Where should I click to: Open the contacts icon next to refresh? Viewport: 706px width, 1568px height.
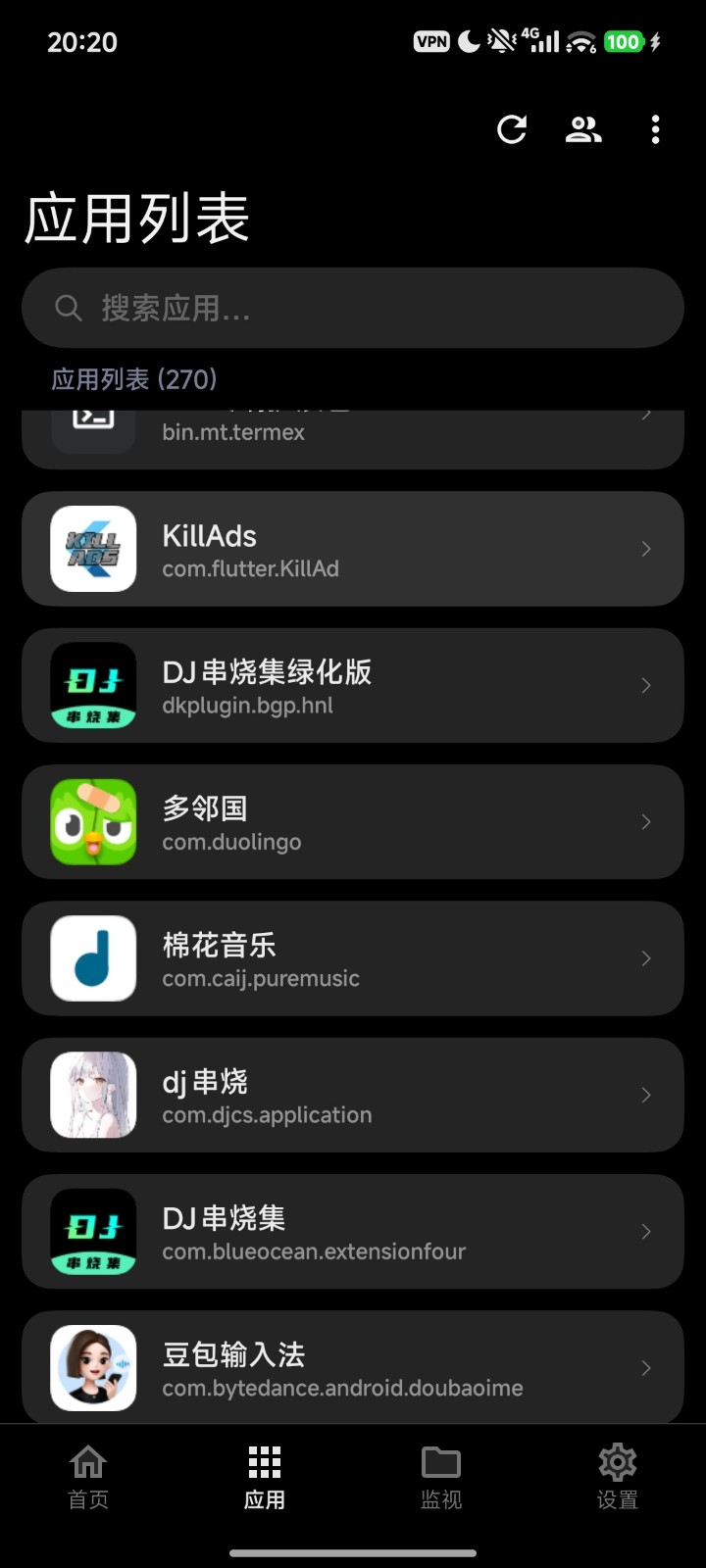(x=583, y=129)
